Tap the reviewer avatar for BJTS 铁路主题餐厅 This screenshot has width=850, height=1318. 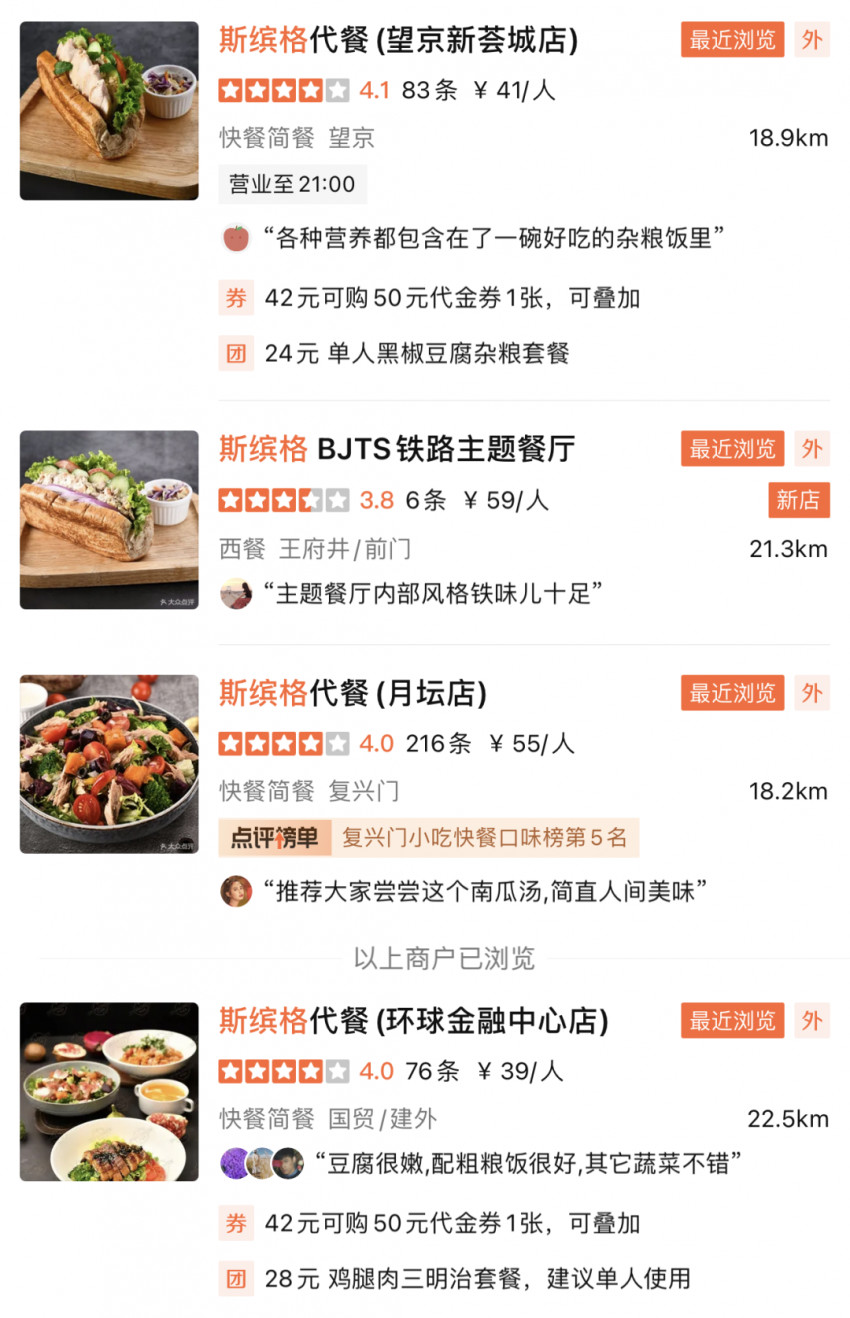[236, 592]
